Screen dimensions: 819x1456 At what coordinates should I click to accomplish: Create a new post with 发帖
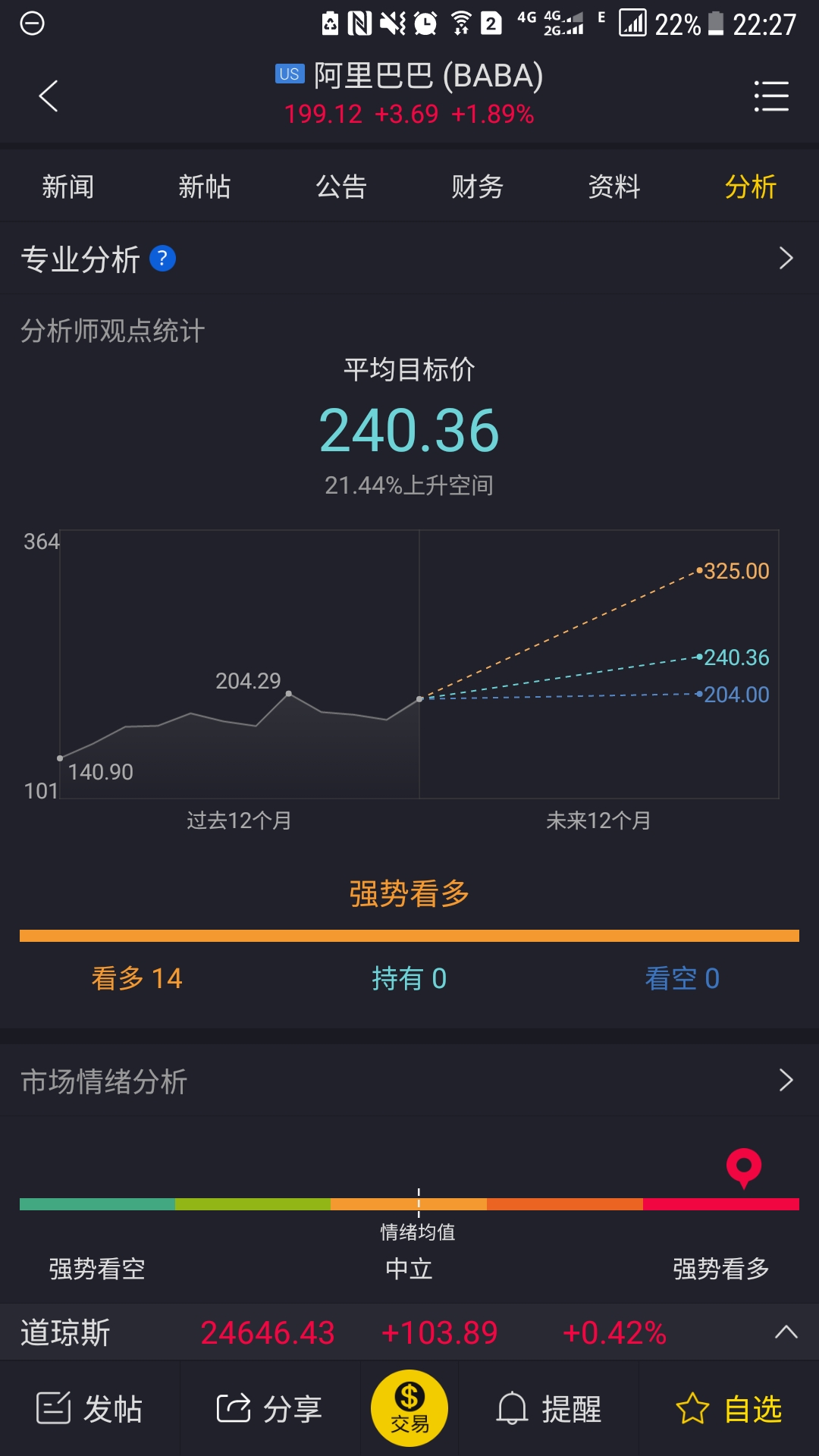pyautogui.click(x=89, y=1409)
